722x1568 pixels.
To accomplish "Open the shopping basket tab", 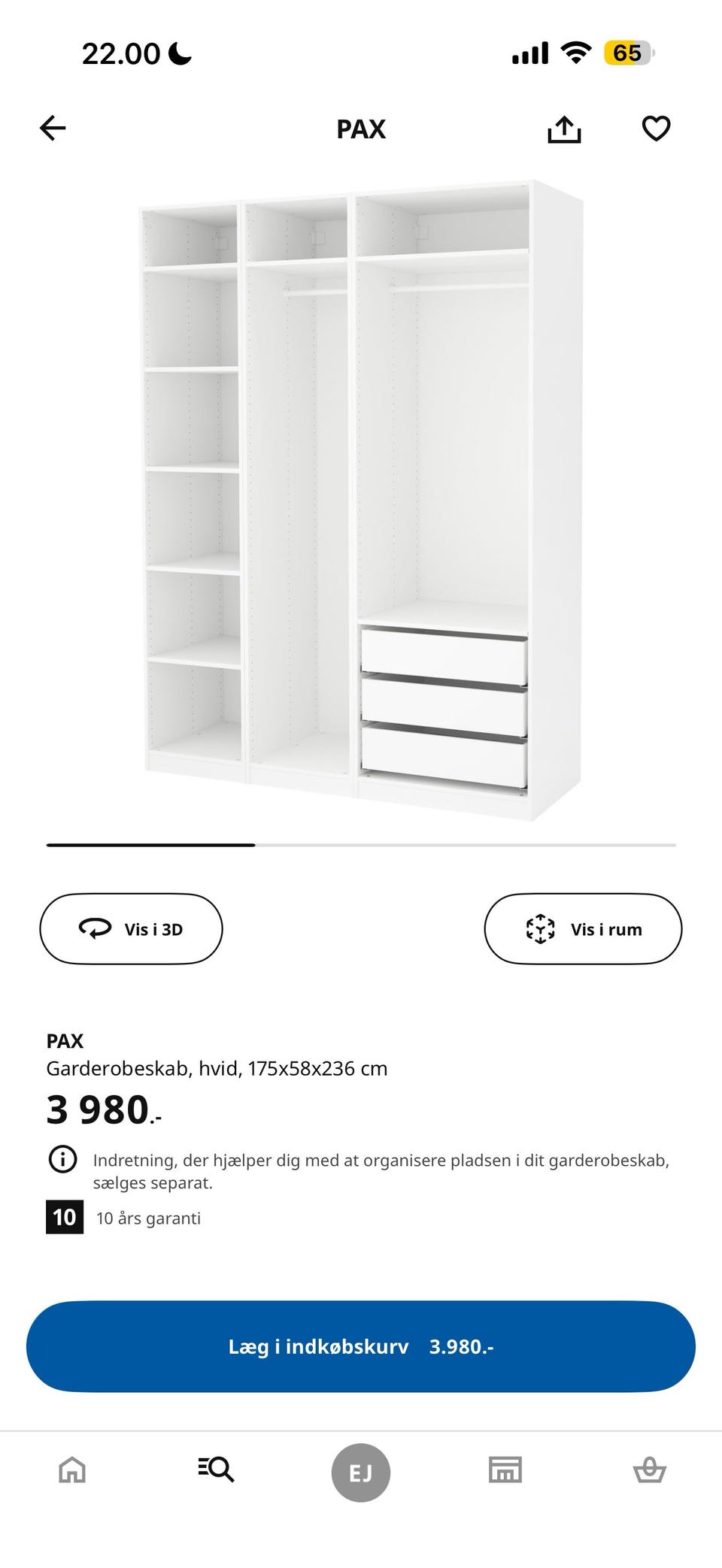I will coord(649,1470).
